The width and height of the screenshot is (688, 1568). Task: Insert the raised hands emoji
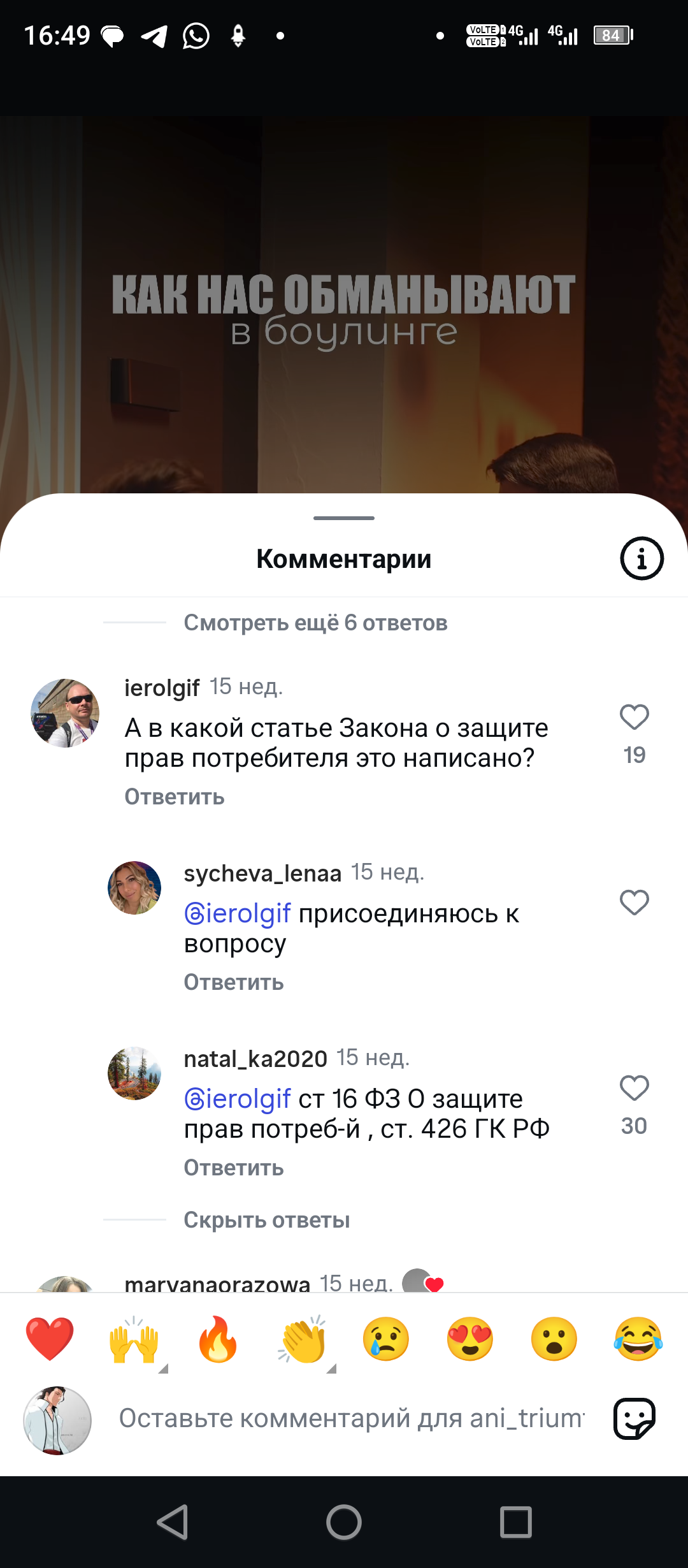point(134,1339)
